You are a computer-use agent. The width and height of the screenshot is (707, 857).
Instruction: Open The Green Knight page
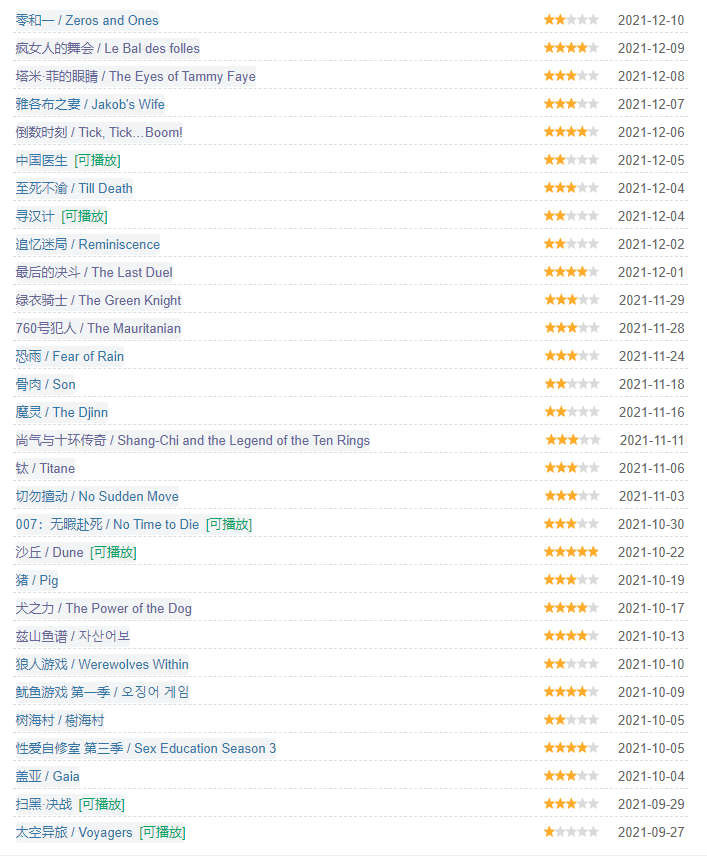coord(98,300)
